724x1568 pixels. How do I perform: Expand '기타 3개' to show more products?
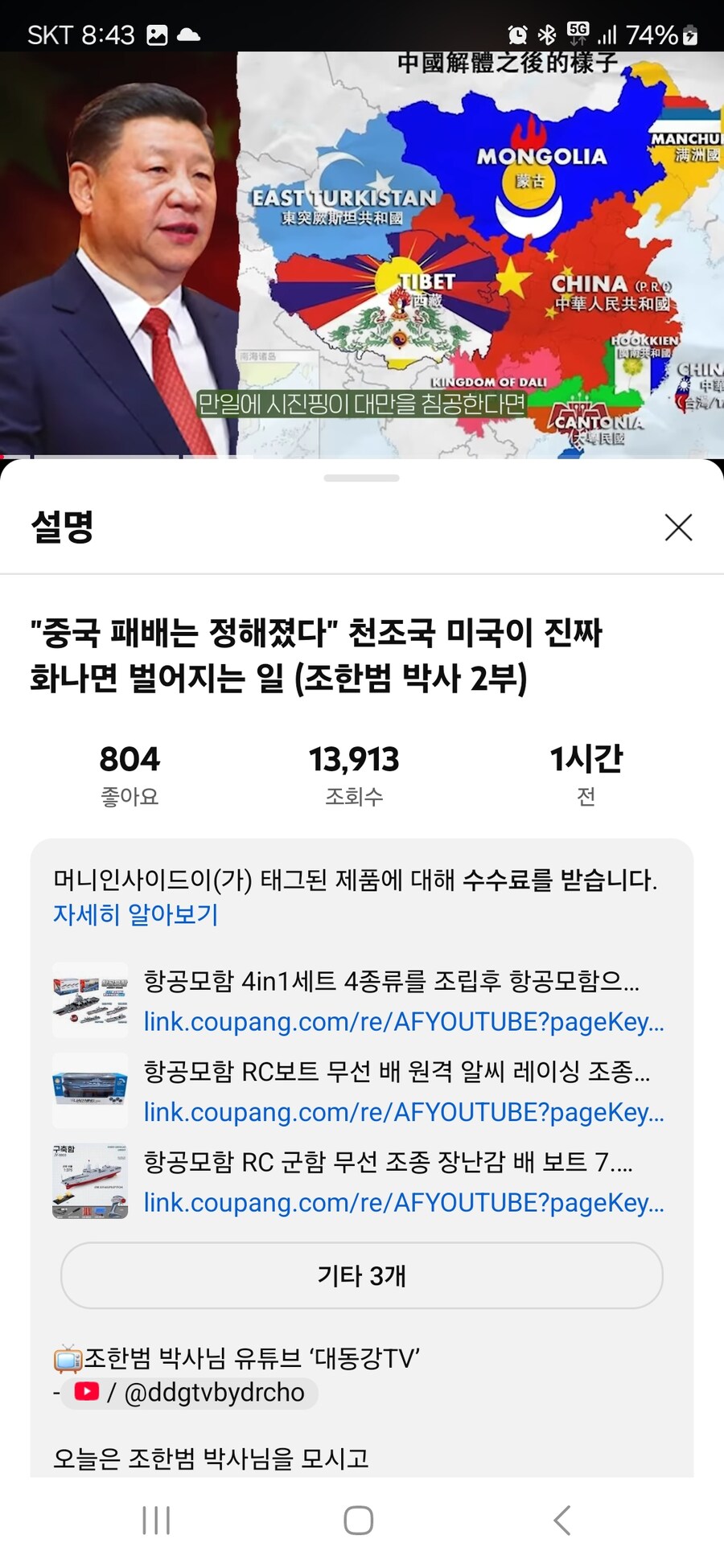point(361,1276)
